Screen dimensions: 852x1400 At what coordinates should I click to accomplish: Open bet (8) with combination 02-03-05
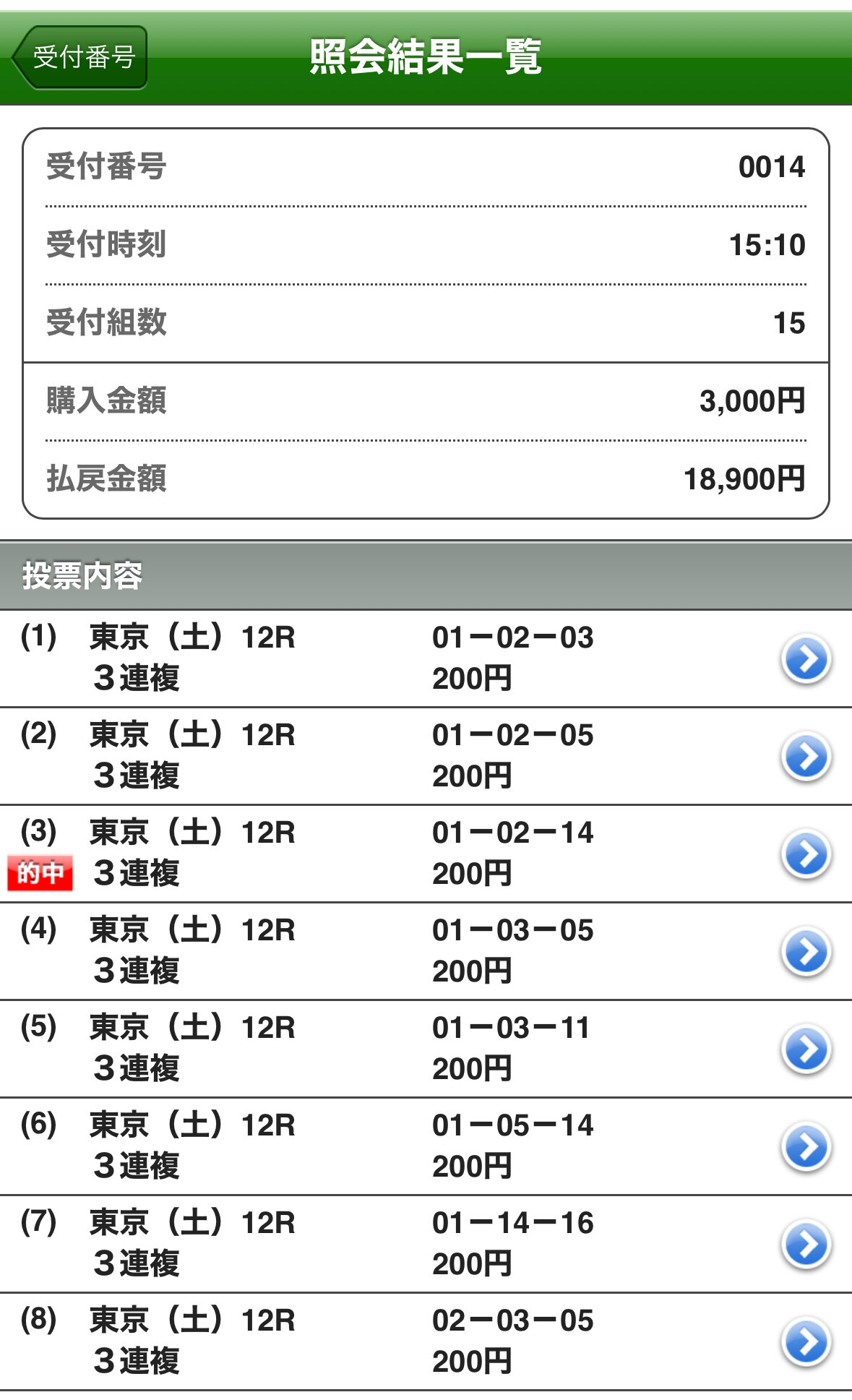click(806, 1341)
